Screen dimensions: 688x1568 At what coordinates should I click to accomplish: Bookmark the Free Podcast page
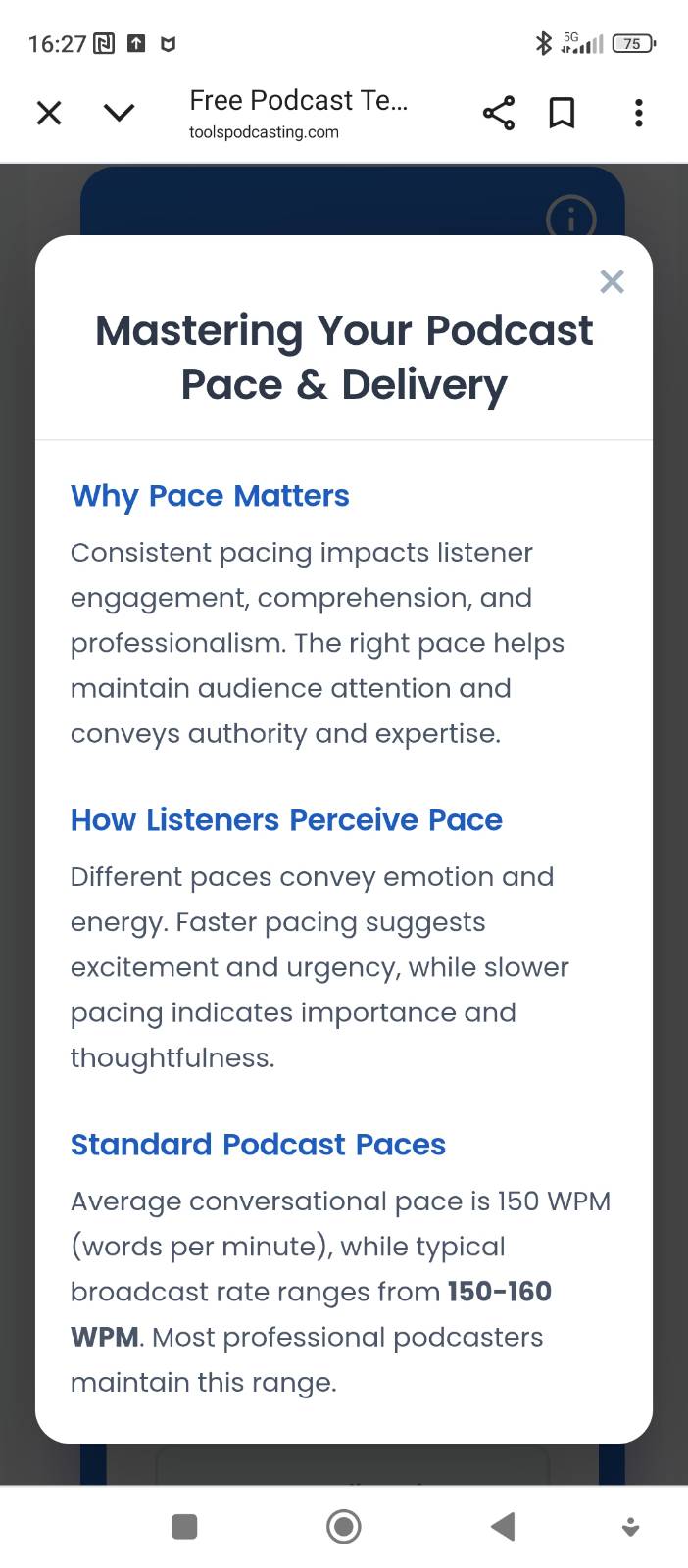tap(562, 114)
